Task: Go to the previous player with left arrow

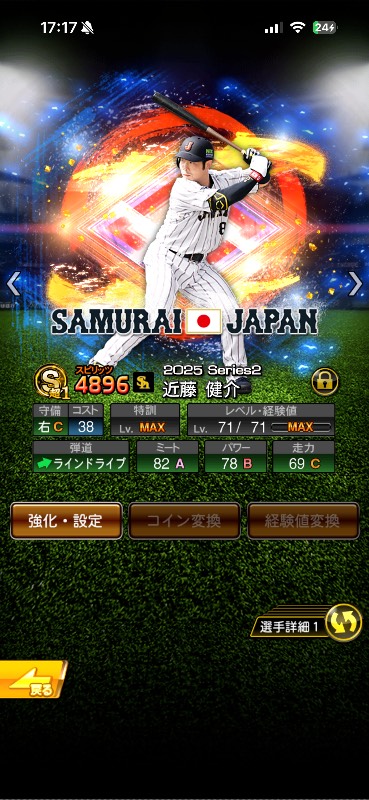Action: 14,283
